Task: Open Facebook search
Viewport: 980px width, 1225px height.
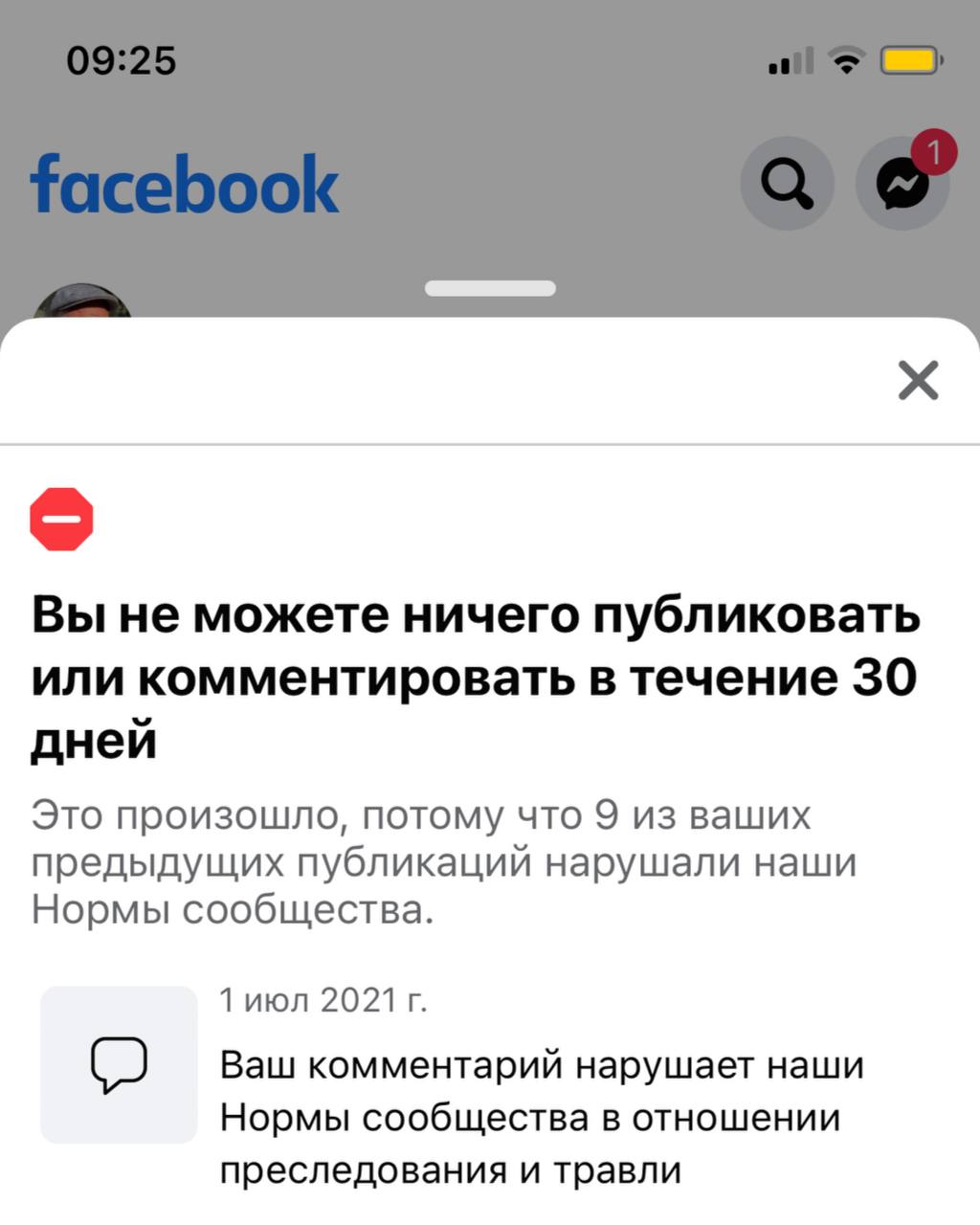Action: click(787, 184)
